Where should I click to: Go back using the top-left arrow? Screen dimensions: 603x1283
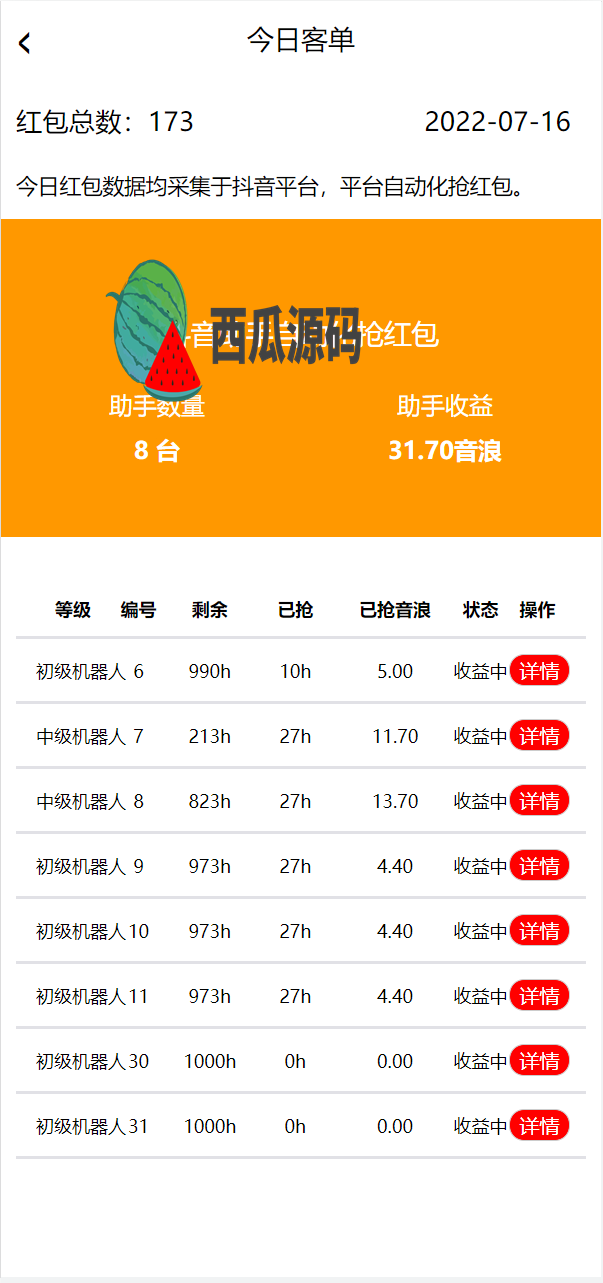[25, 43]
